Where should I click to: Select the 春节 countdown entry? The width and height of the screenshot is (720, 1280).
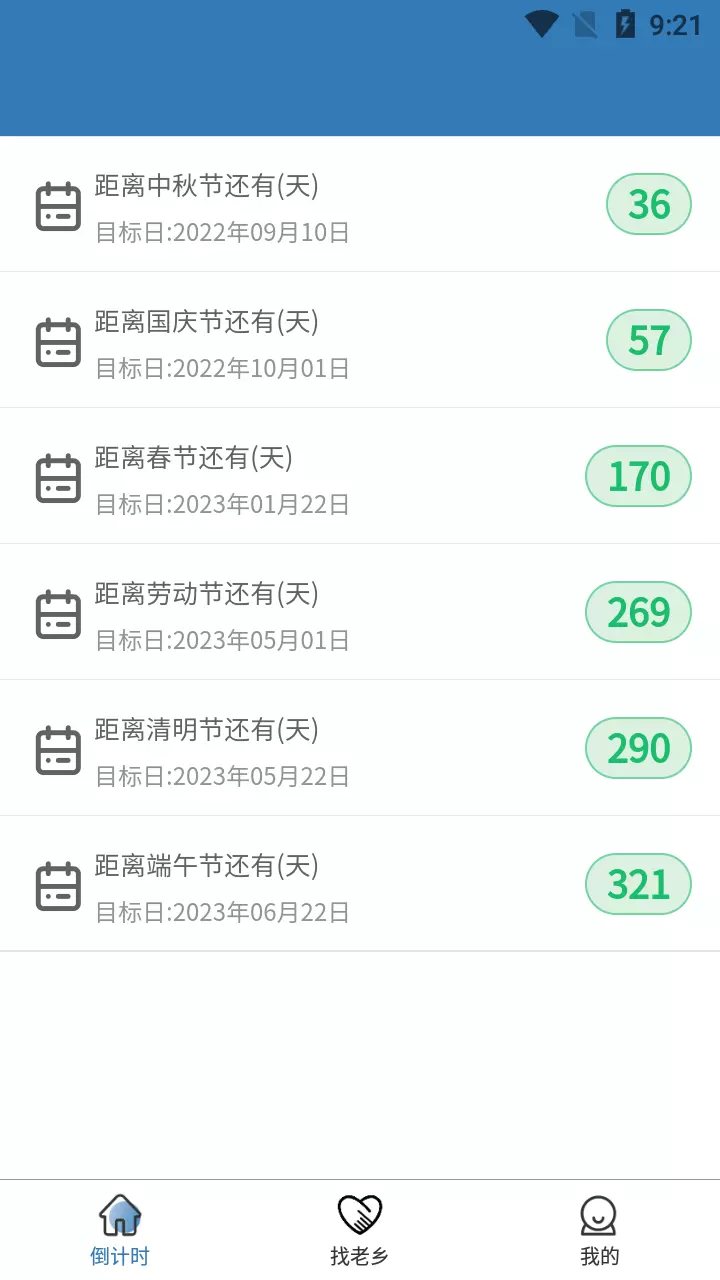[x=360, y=476]
